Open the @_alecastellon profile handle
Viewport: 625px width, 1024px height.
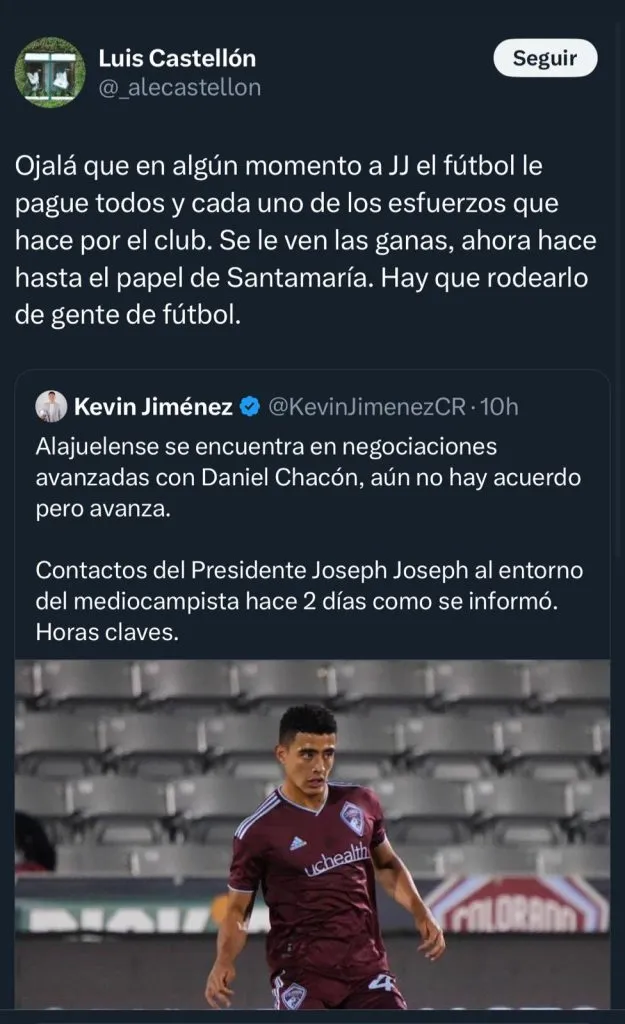(x=179, y=88)
